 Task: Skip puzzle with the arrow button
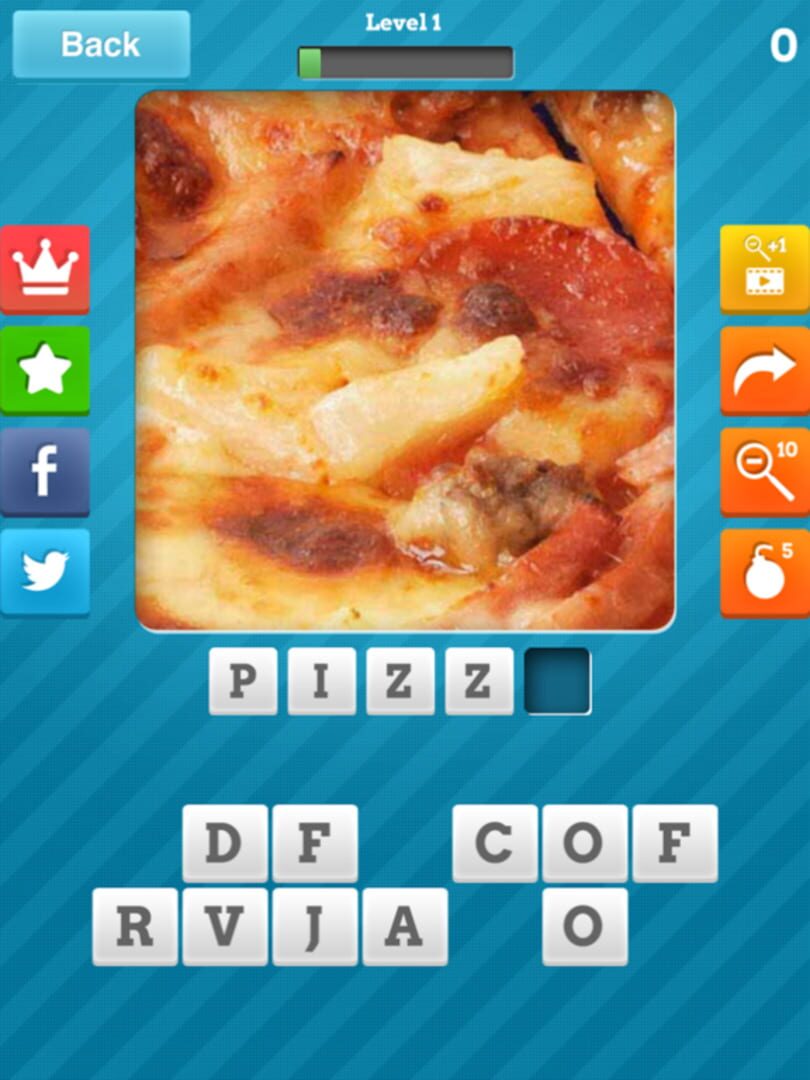pos(765,370)
